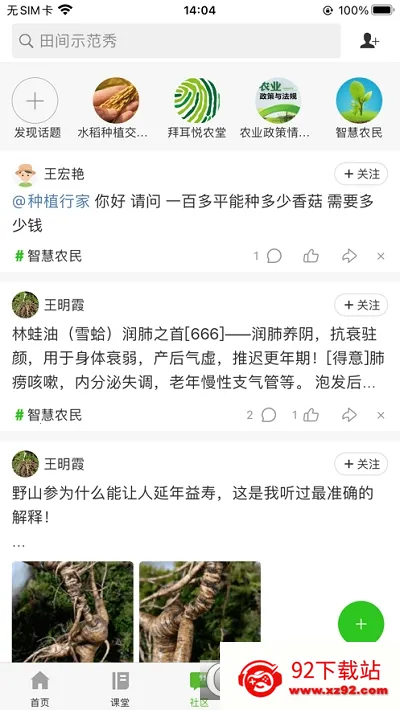Share 王宏艳's post
This screenshot has width=400, height=710.
tap(349, 256)
